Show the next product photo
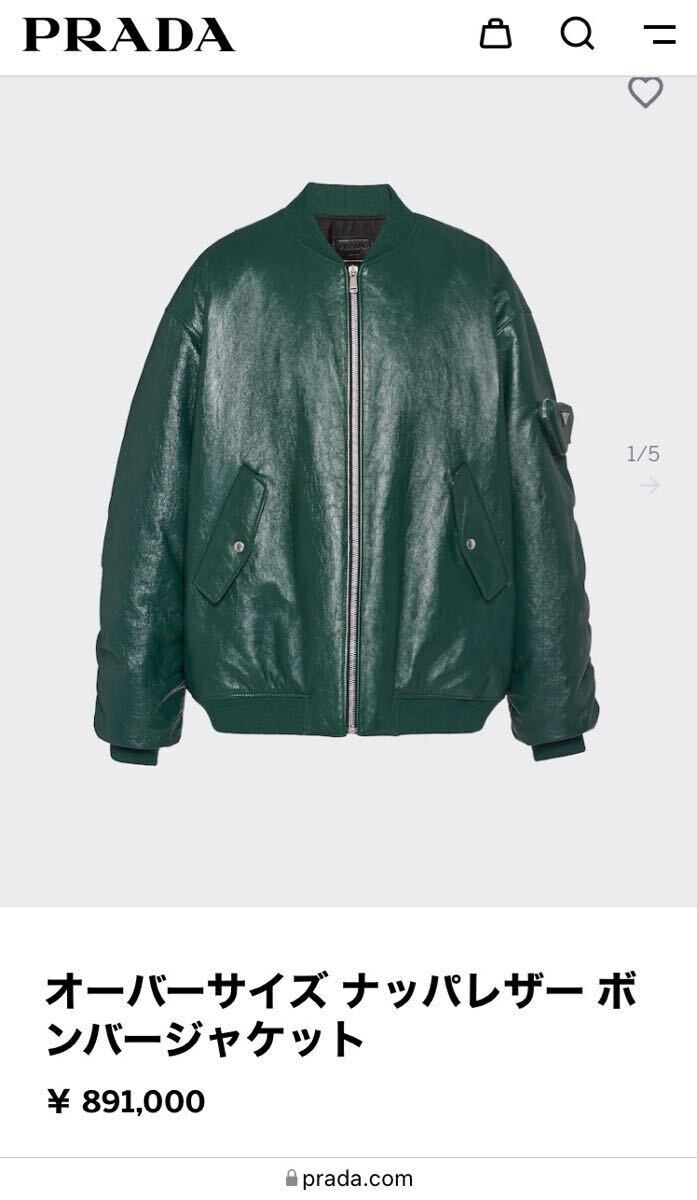Viewport: 697px width, 1200px height. 650,486
